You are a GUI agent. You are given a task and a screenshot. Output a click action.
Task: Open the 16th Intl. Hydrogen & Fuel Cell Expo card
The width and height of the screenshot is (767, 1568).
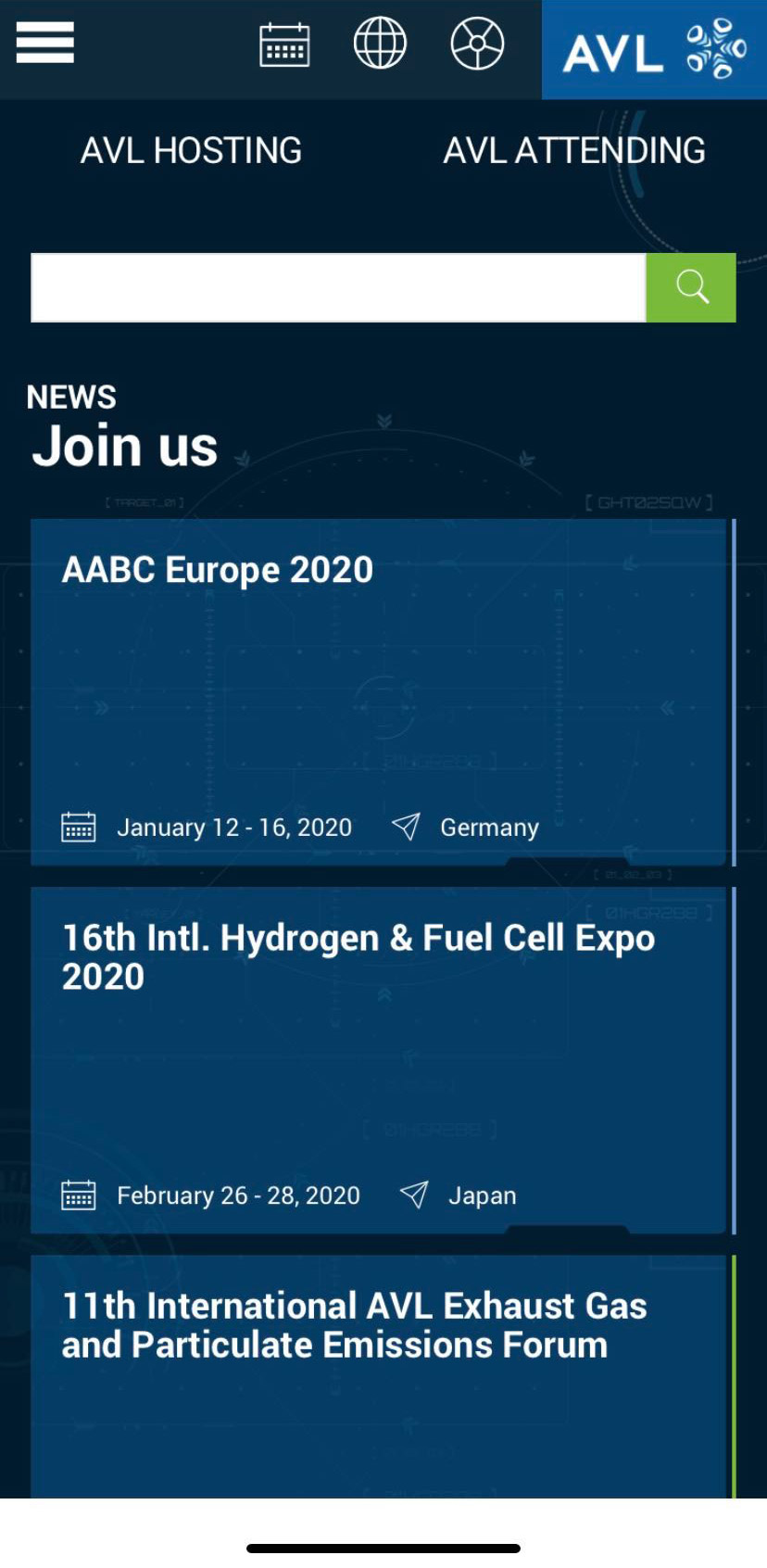click(383, 1060)
